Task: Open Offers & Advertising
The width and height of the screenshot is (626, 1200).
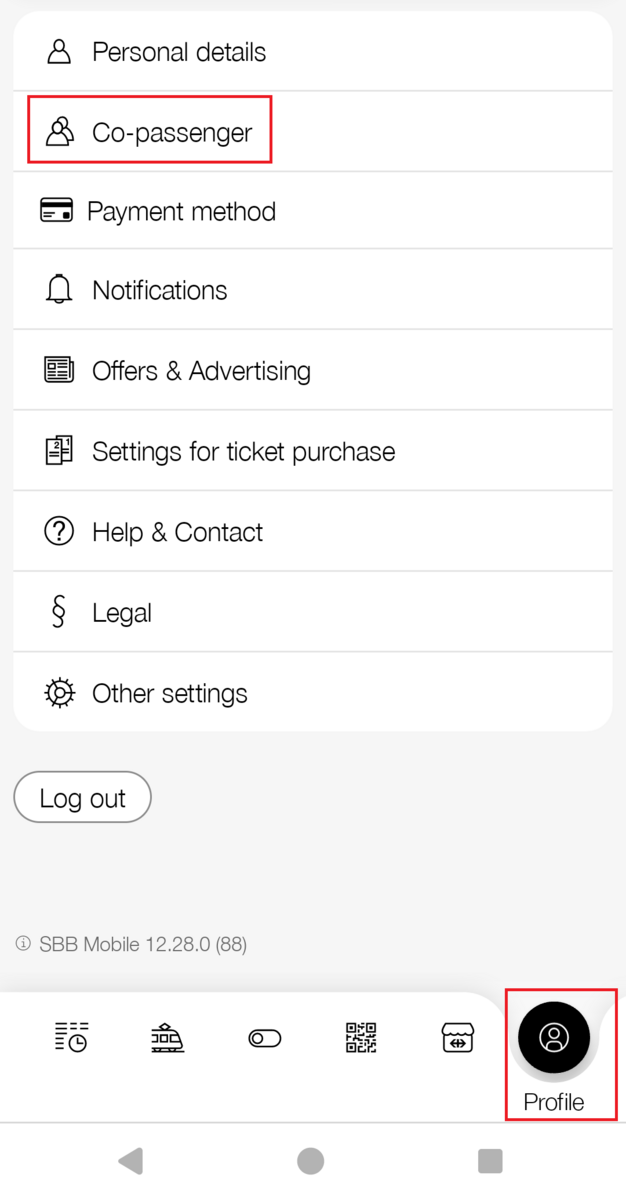Action: [x=313, y=370]
